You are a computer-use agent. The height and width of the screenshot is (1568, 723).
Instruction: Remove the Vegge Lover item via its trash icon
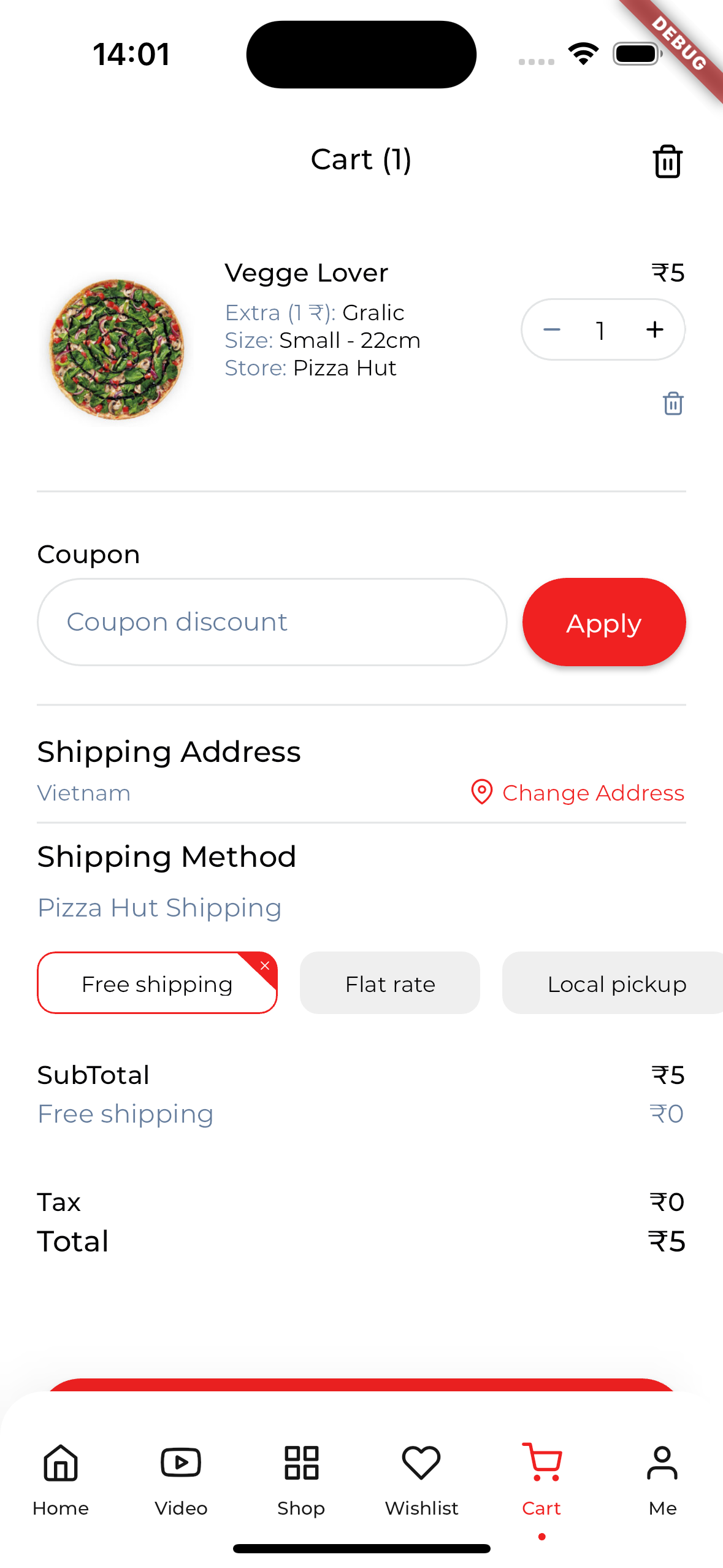click(671, 404)
